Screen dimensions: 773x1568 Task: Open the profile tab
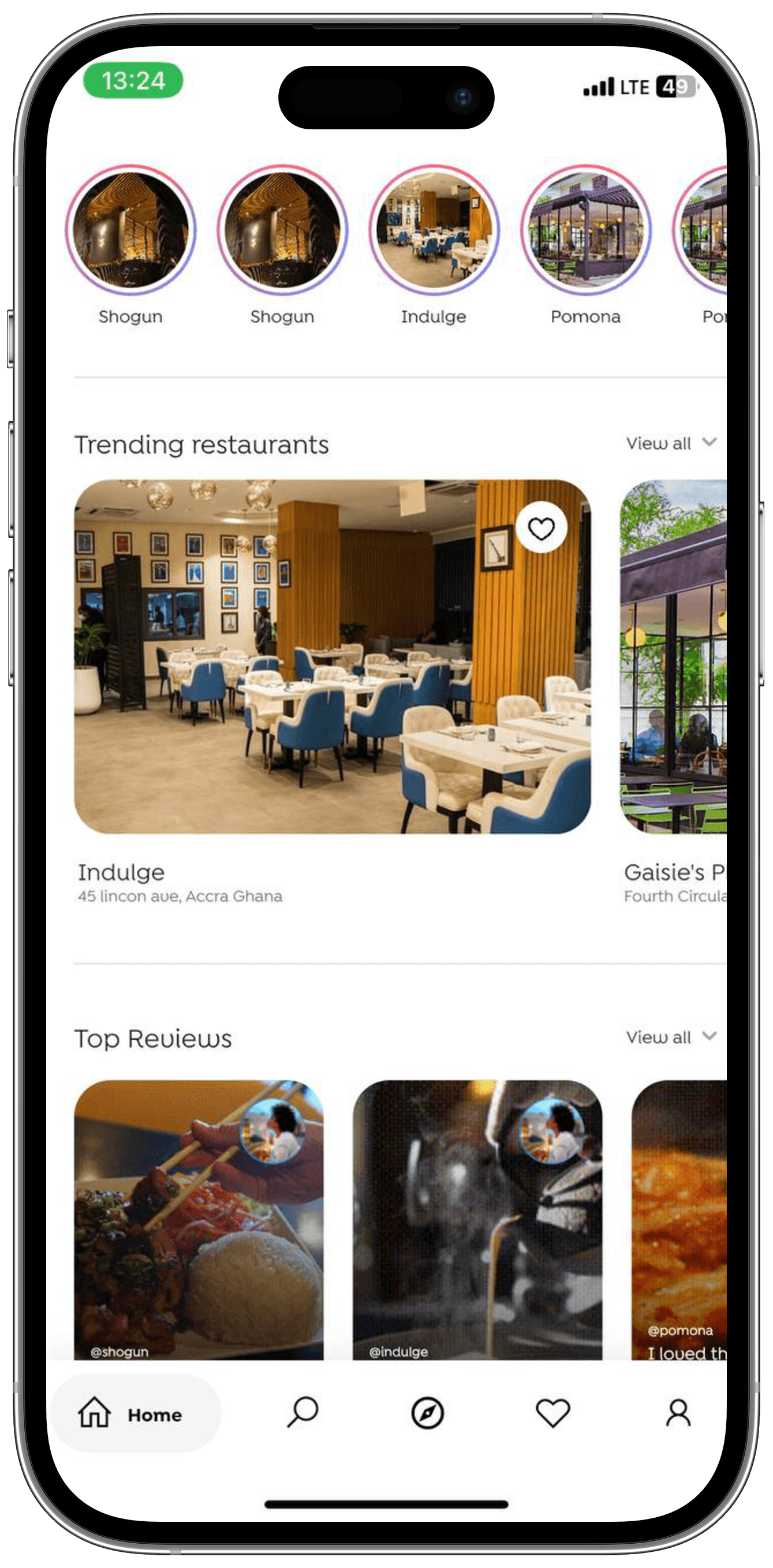pos(678,1412)
